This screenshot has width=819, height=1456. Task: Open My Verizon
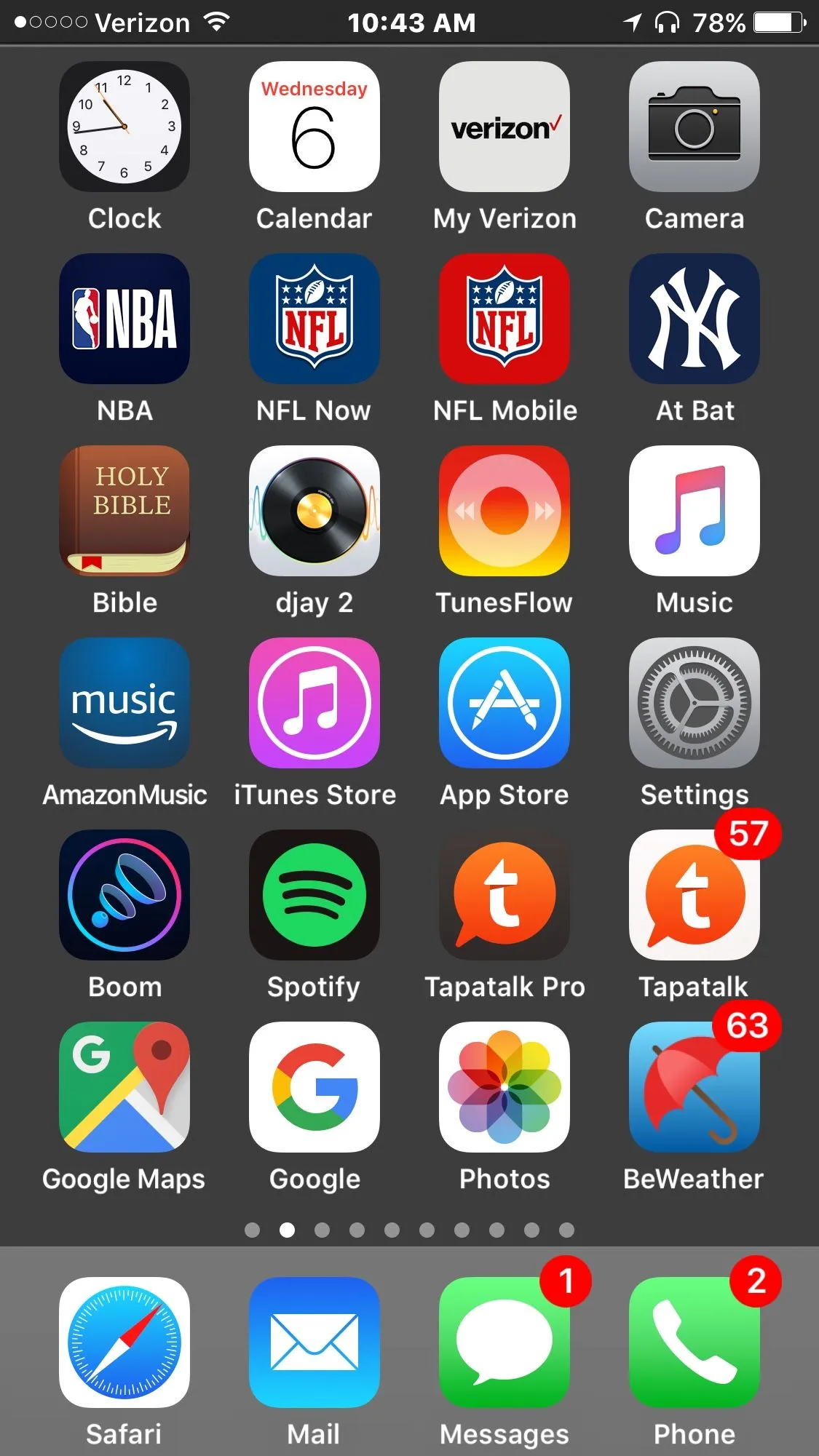click(x=505, y=127)
